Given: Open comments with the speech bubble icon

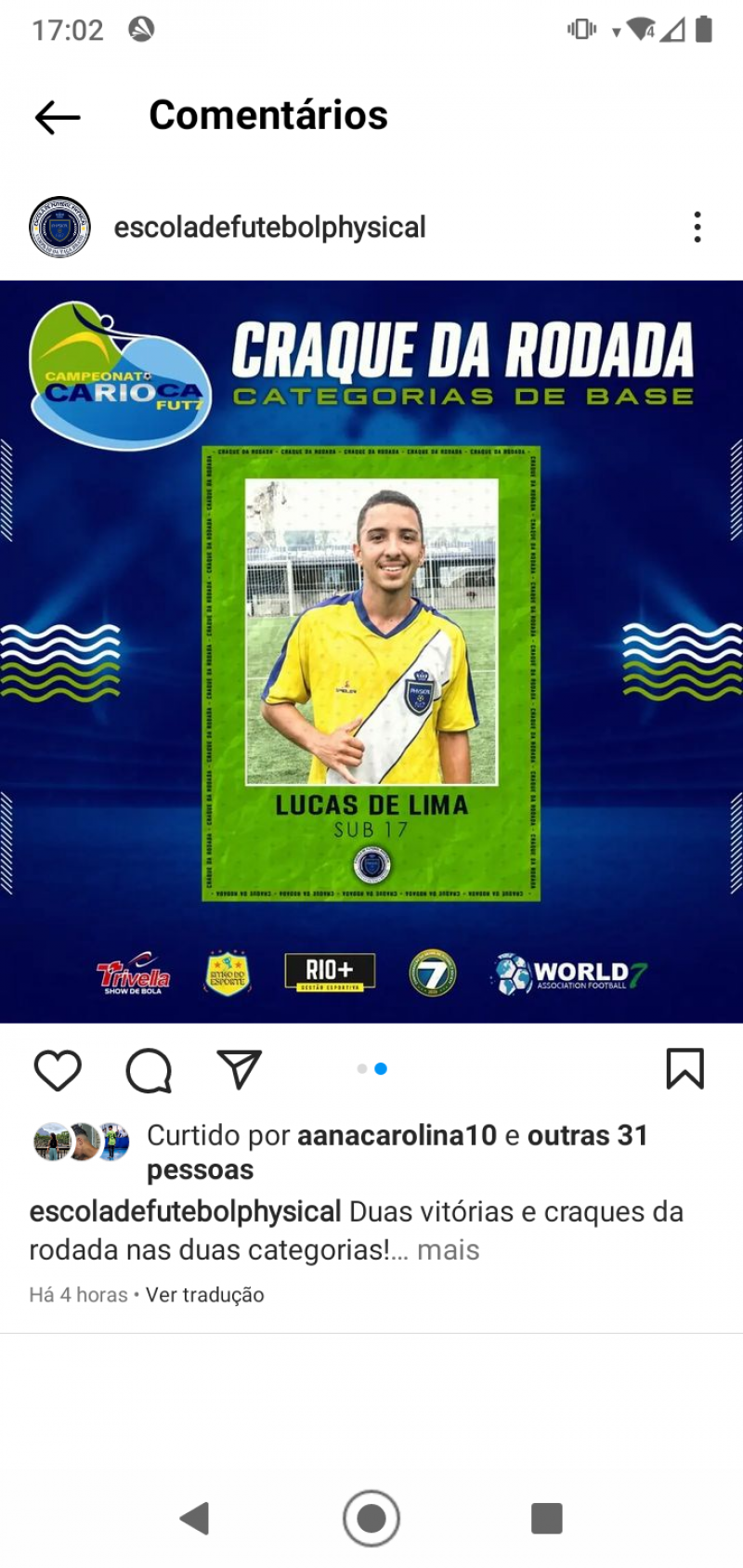Looking at the screenshot, I should 149,1070.
